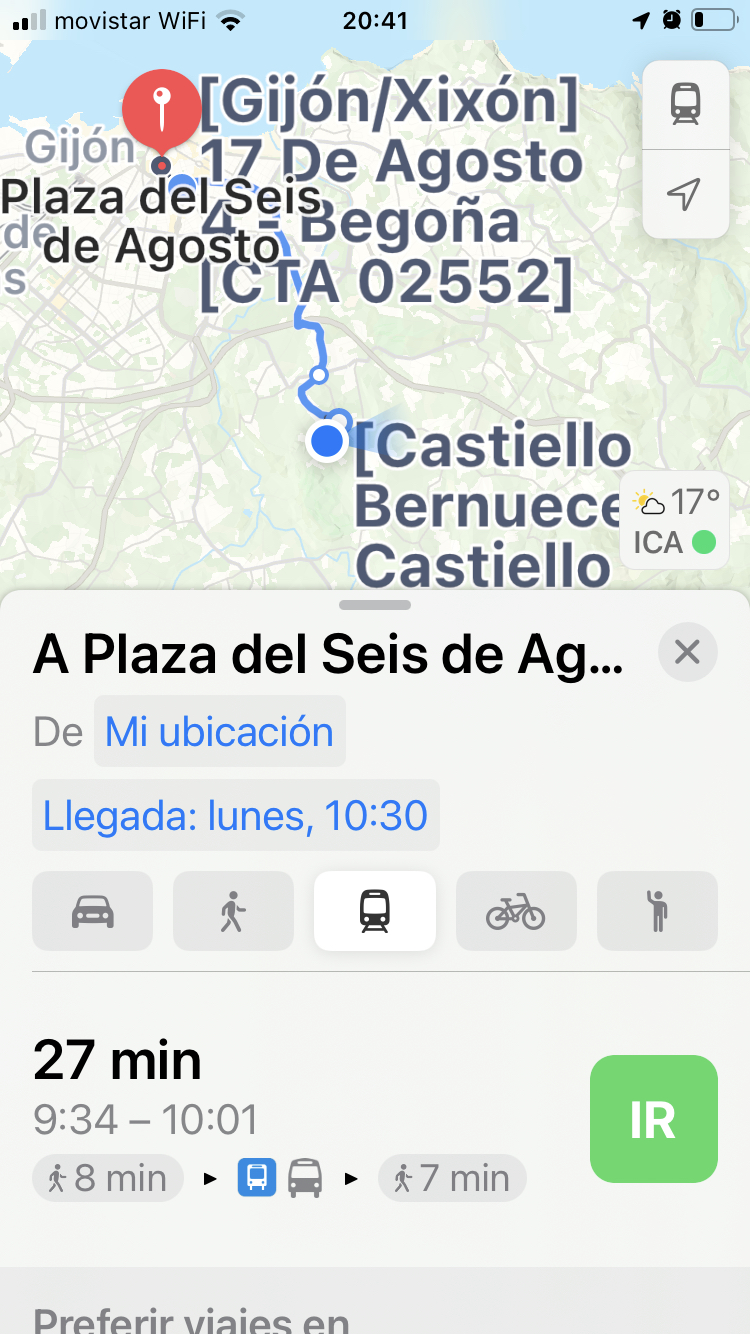Open the 27 min route details
This screenshot has width=750, height=1334.
click(280, 1118)
